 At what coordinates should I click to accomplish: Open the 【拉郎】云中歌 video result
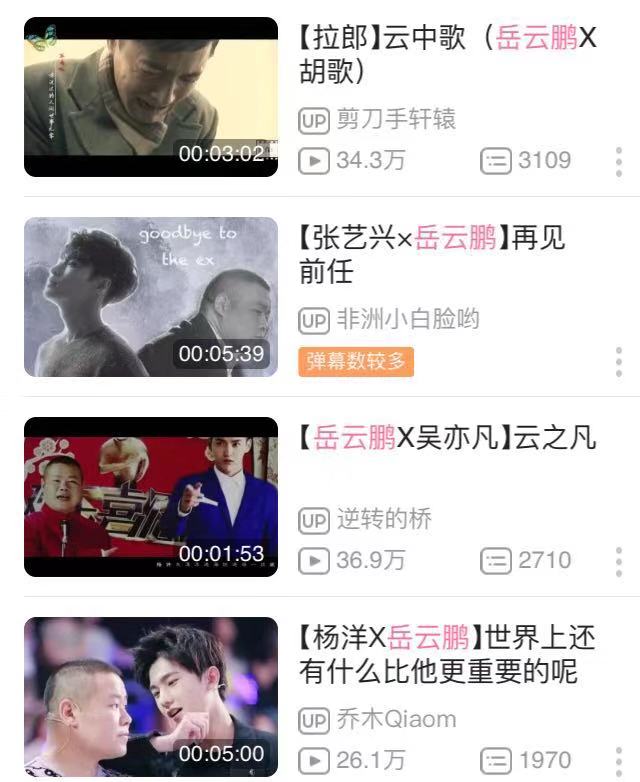(447, 55)
